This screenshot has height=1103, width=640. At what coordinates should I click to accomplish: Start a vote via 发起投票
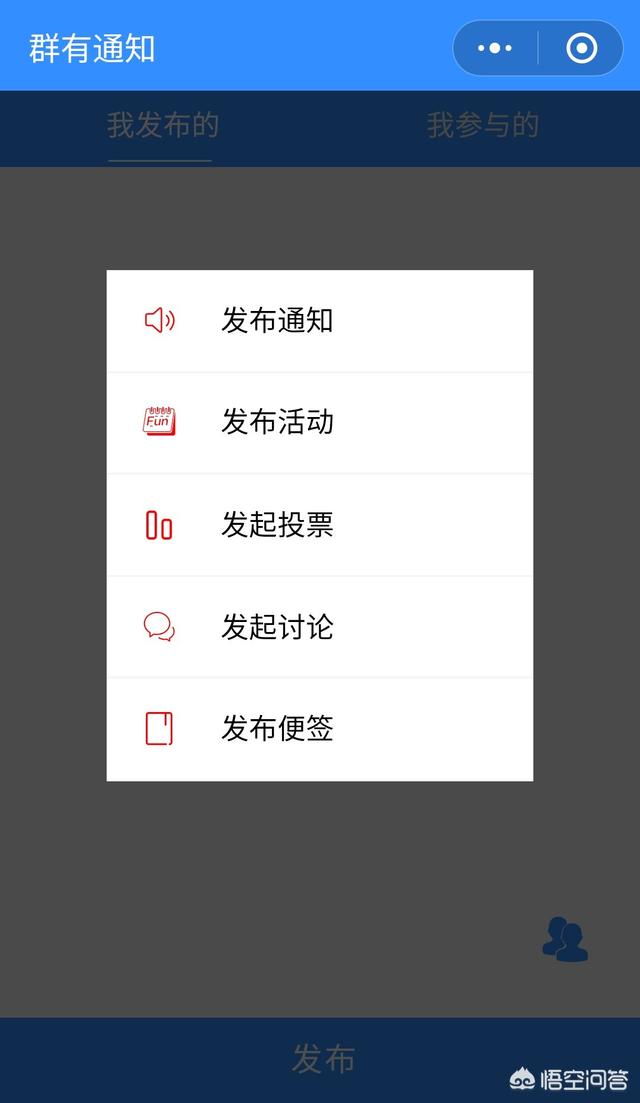(277, 525)
